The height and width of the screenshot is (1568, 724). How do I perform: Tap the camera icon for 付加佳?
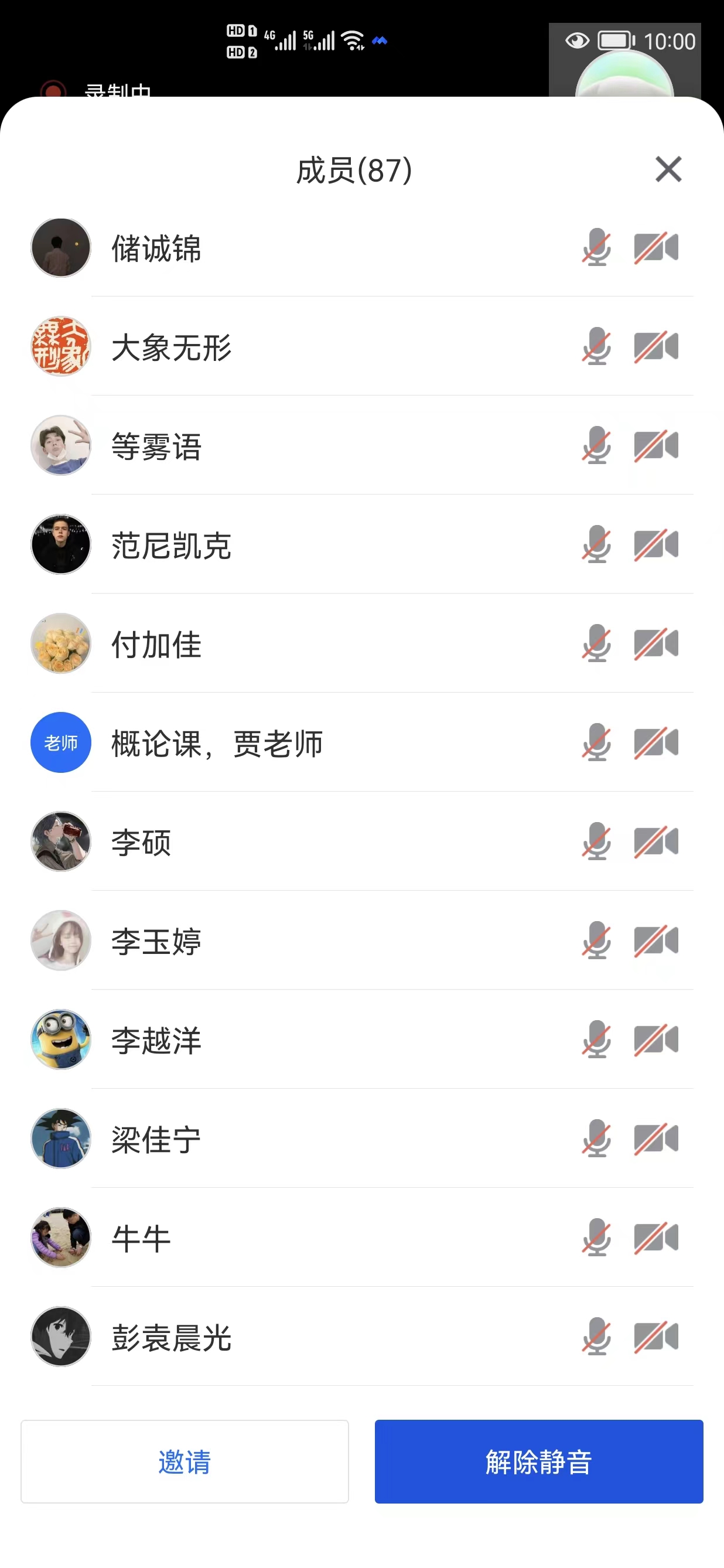(x=656, y=643)
